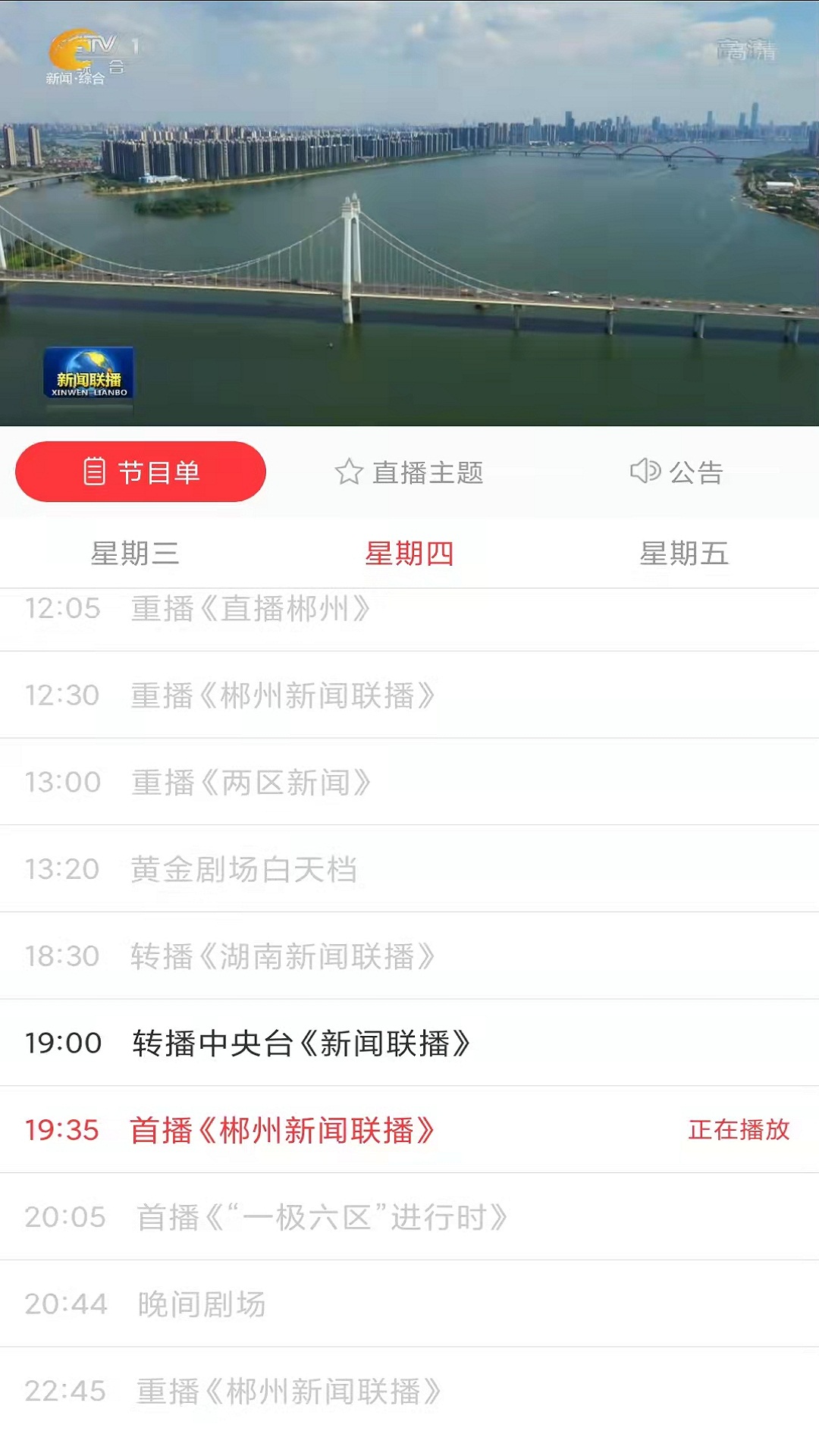Viewport: 819px width, 1456px height.
Task: Switch to the 直播主题 tab
Action: point(409,472)
